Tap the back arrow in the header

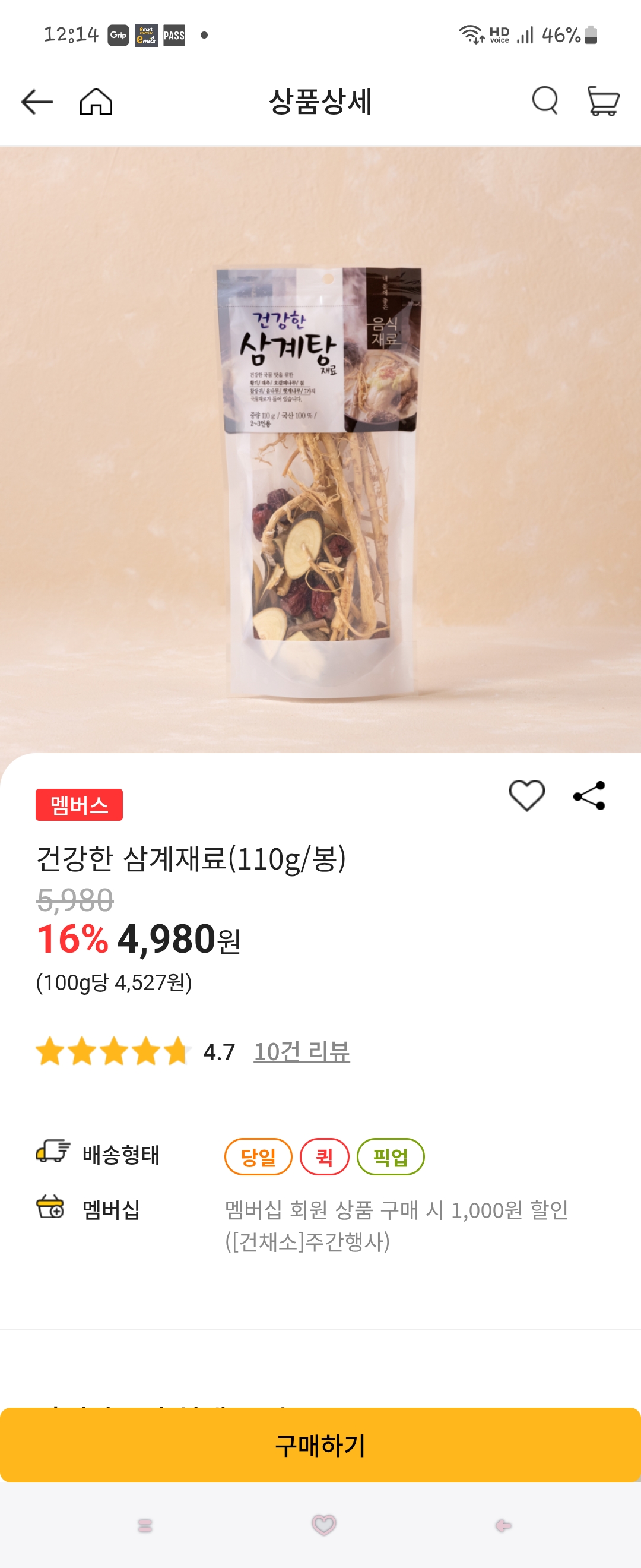pos(38,101)
